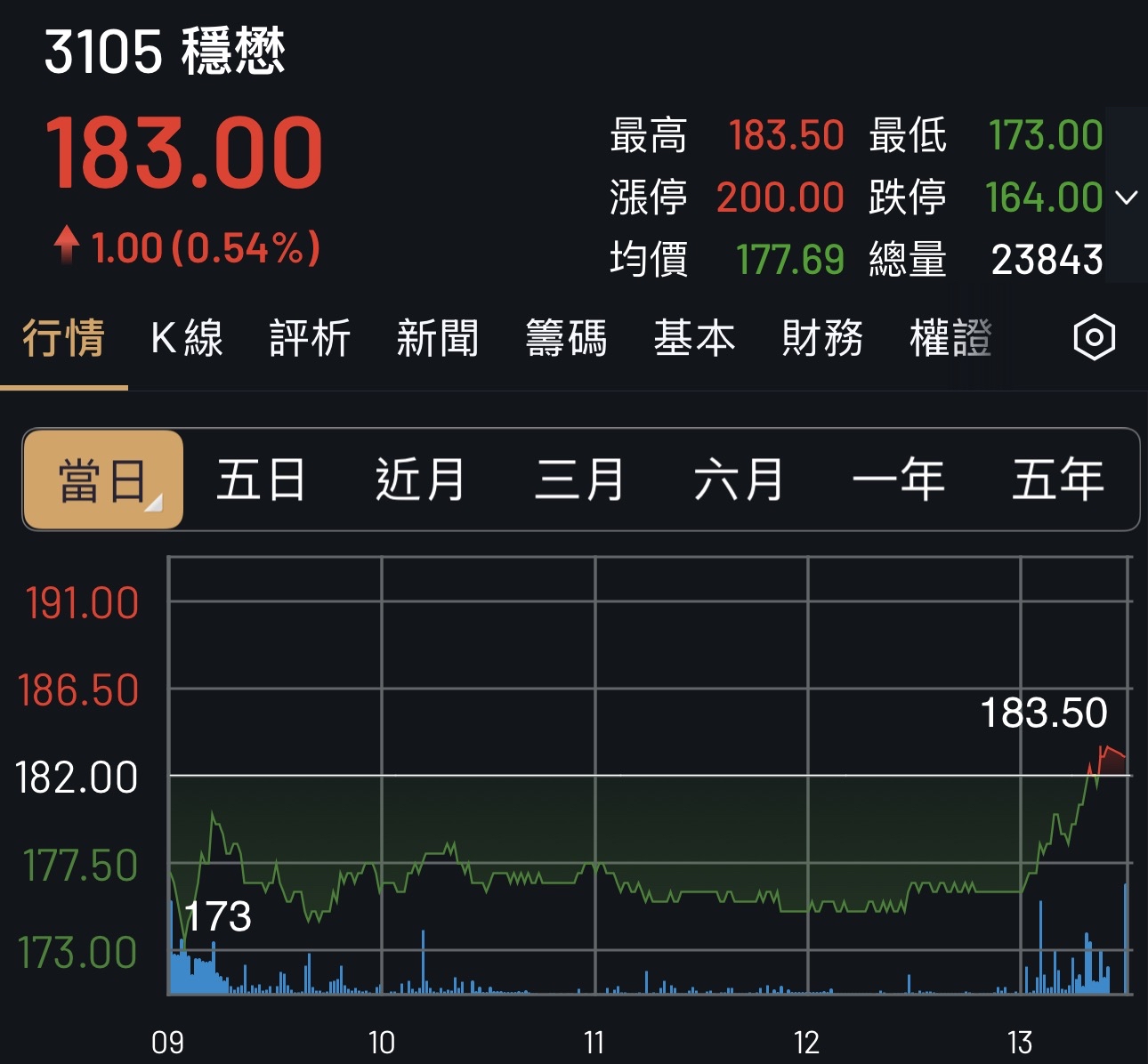
Task: Open the hexagon settings icon
Action: pos(1094,337)
